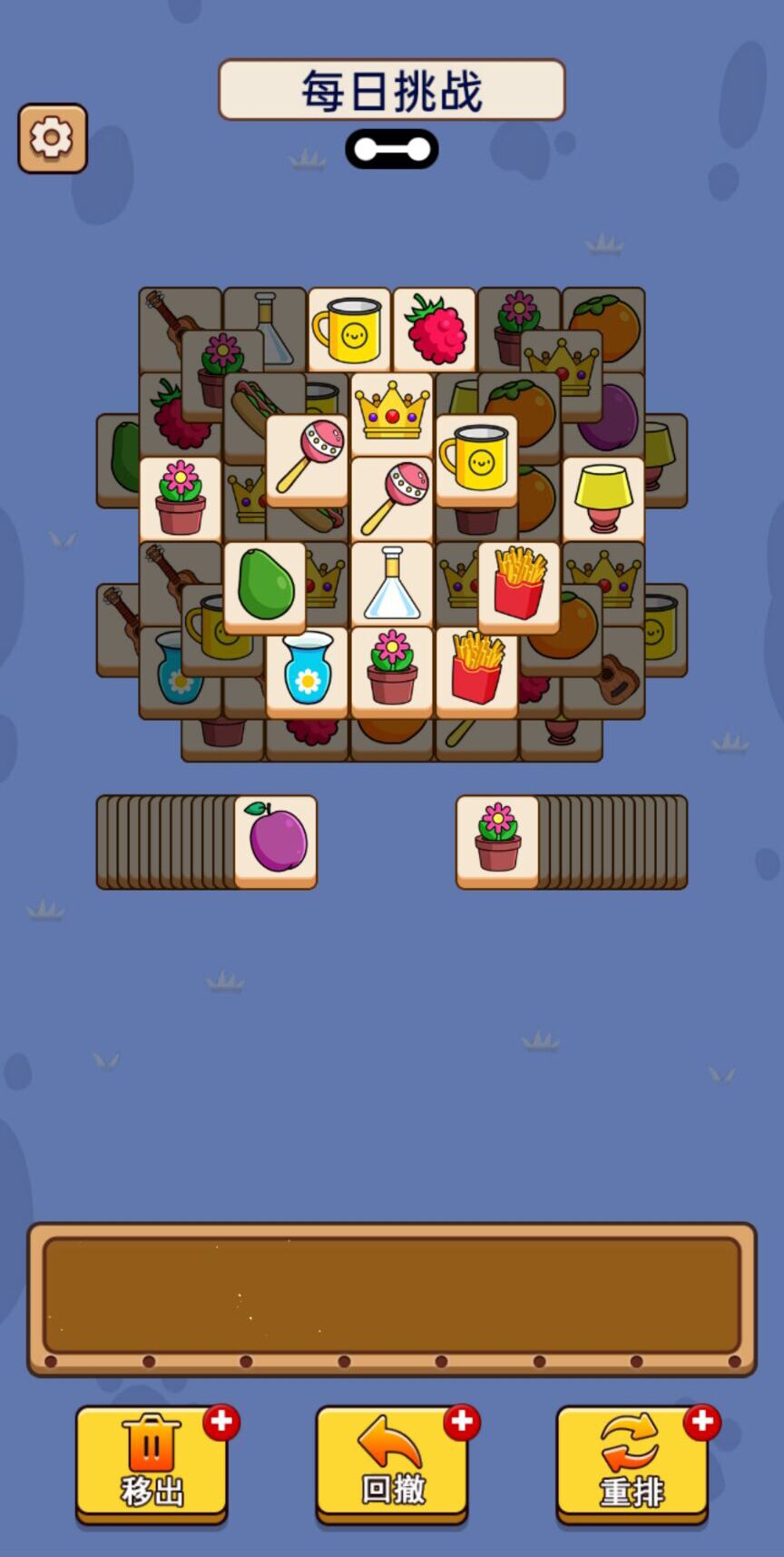Image resolution: width=784 pixels, height=1557 pixels.
Task: Select the bright blue vase tile
Action: click(307, 670)
